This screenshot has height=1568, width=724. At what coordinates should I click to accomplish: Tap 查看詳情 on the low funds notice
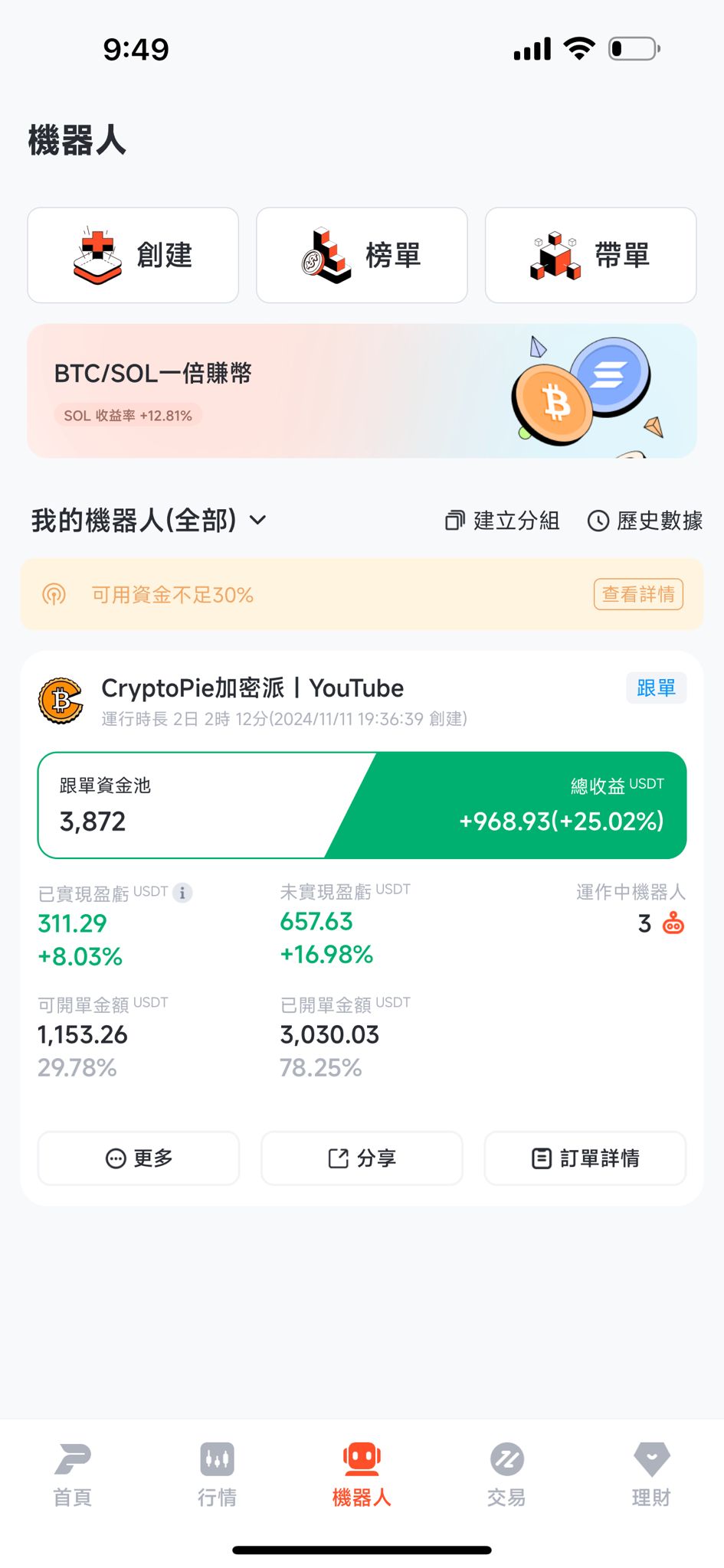[x=638, y=594]
